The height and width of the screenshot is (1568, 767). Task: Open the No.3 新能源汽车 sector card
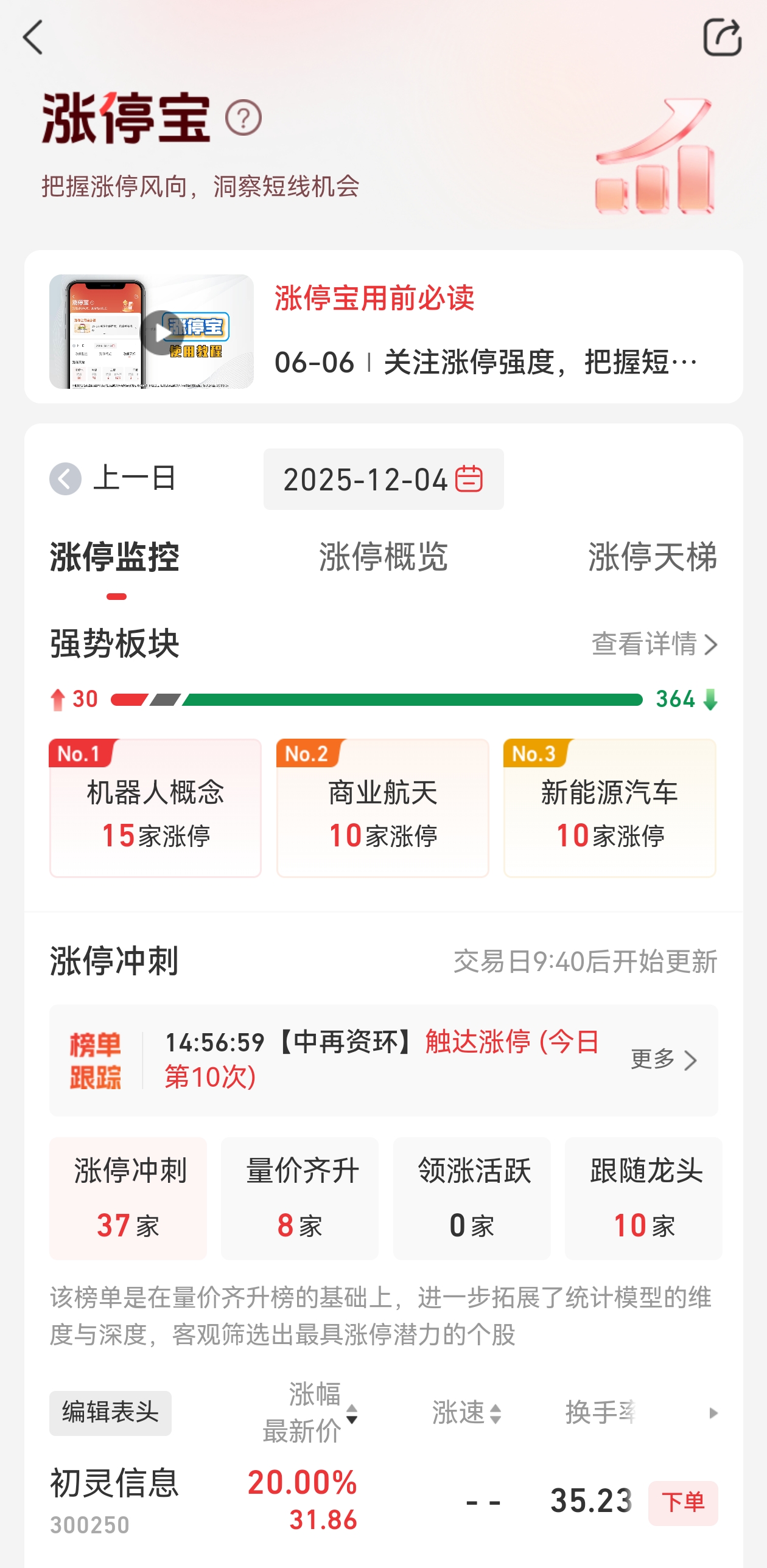tap(609, 809)
